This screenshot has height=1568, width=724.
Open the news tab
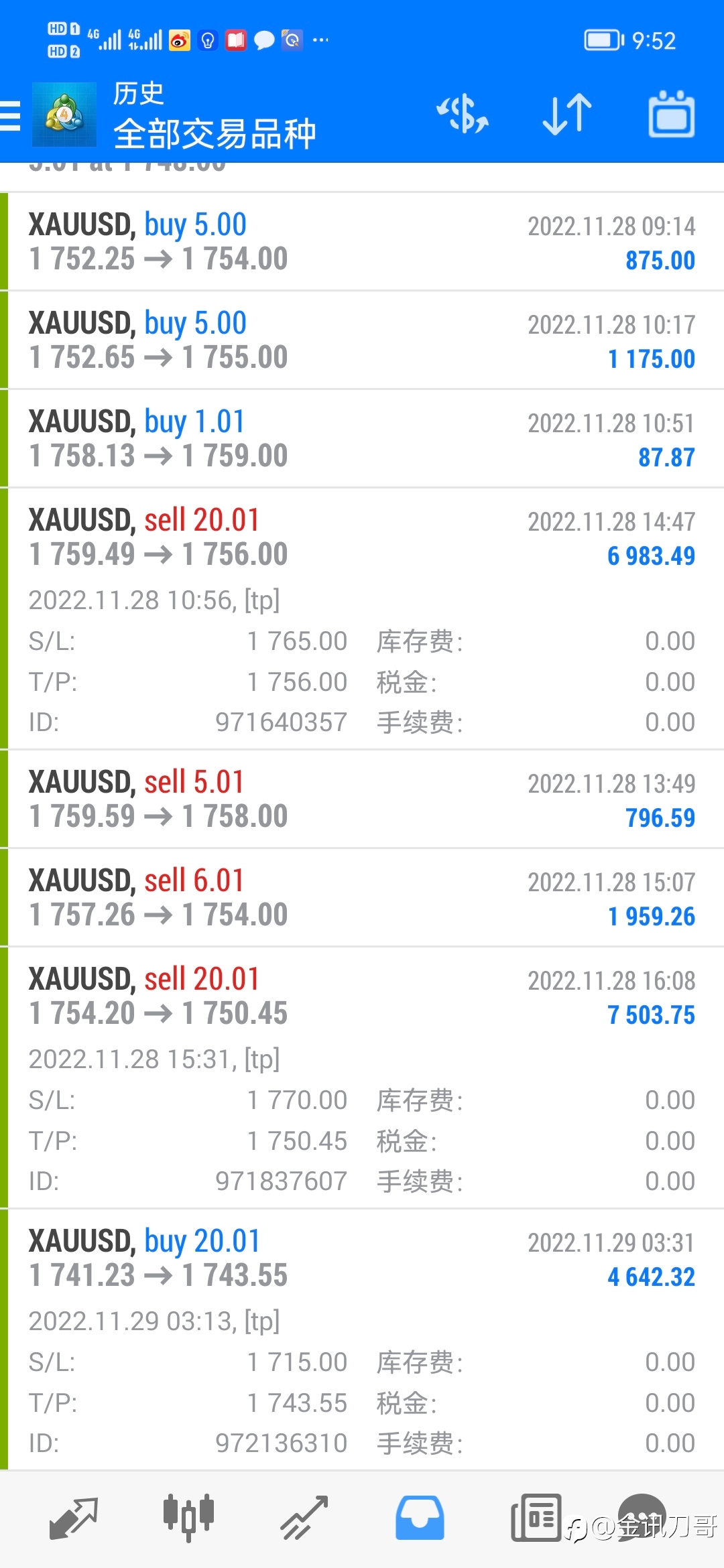coord(536,1518)
